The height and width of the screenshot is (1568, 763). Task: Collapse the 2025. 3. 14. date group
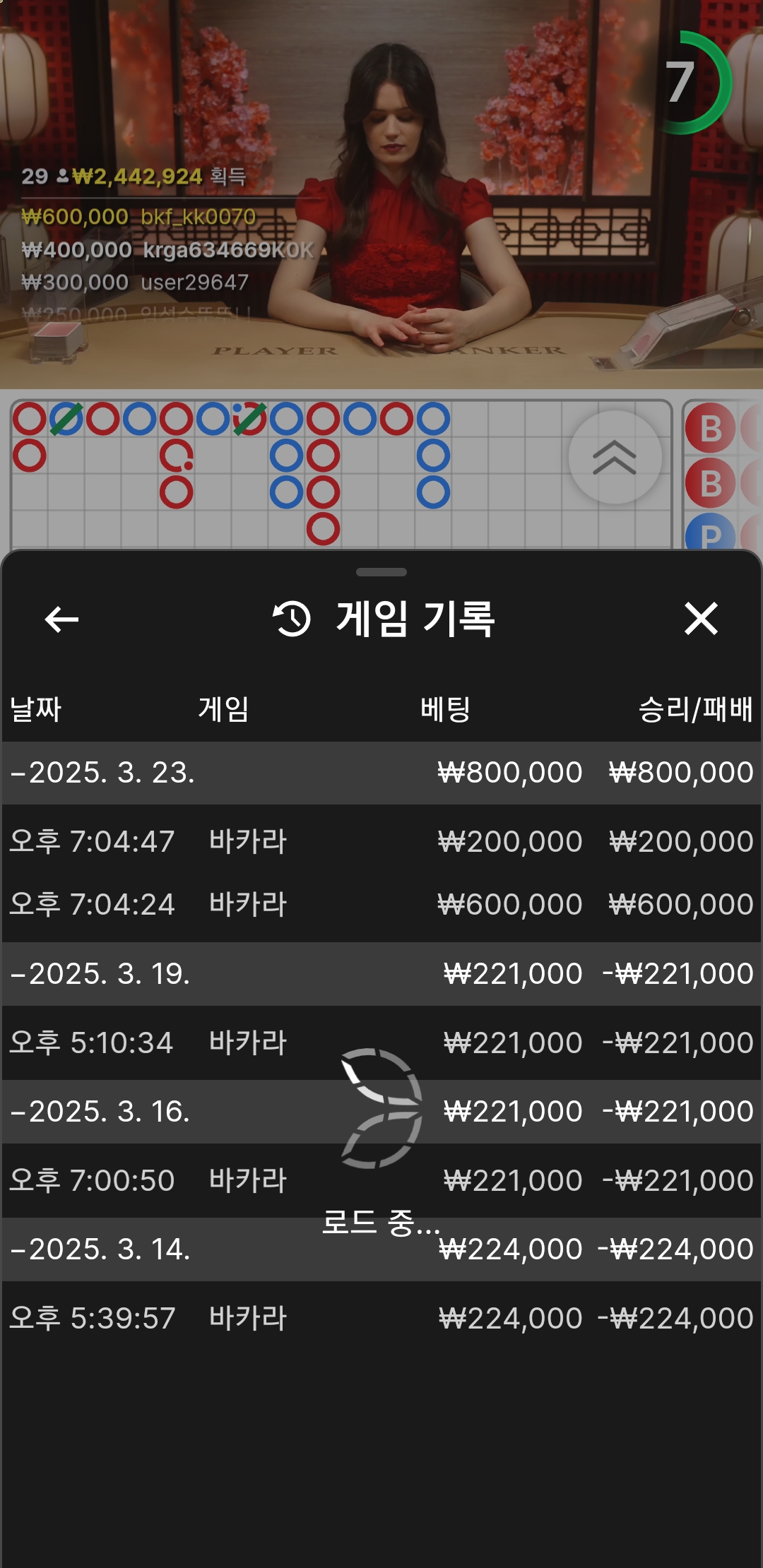(x=100, y=1249)
